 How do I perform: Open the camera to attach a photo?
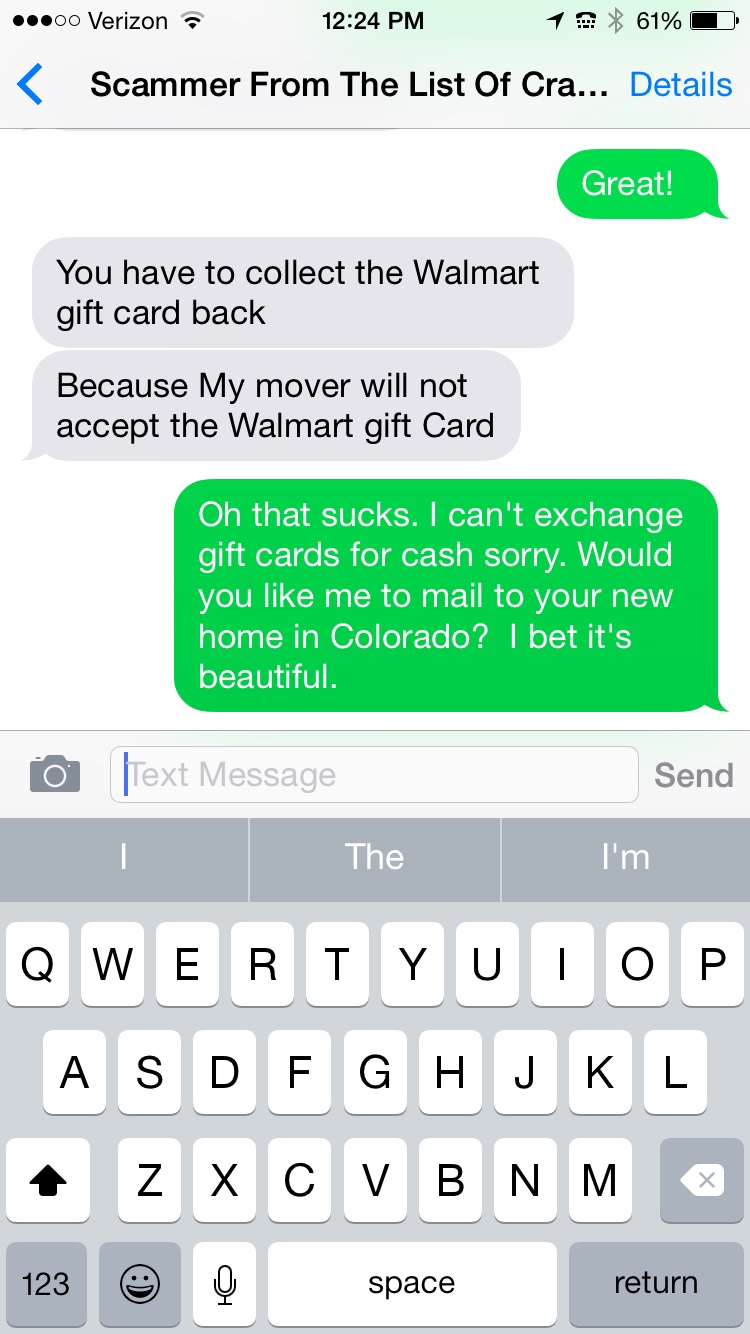(54, 774)
